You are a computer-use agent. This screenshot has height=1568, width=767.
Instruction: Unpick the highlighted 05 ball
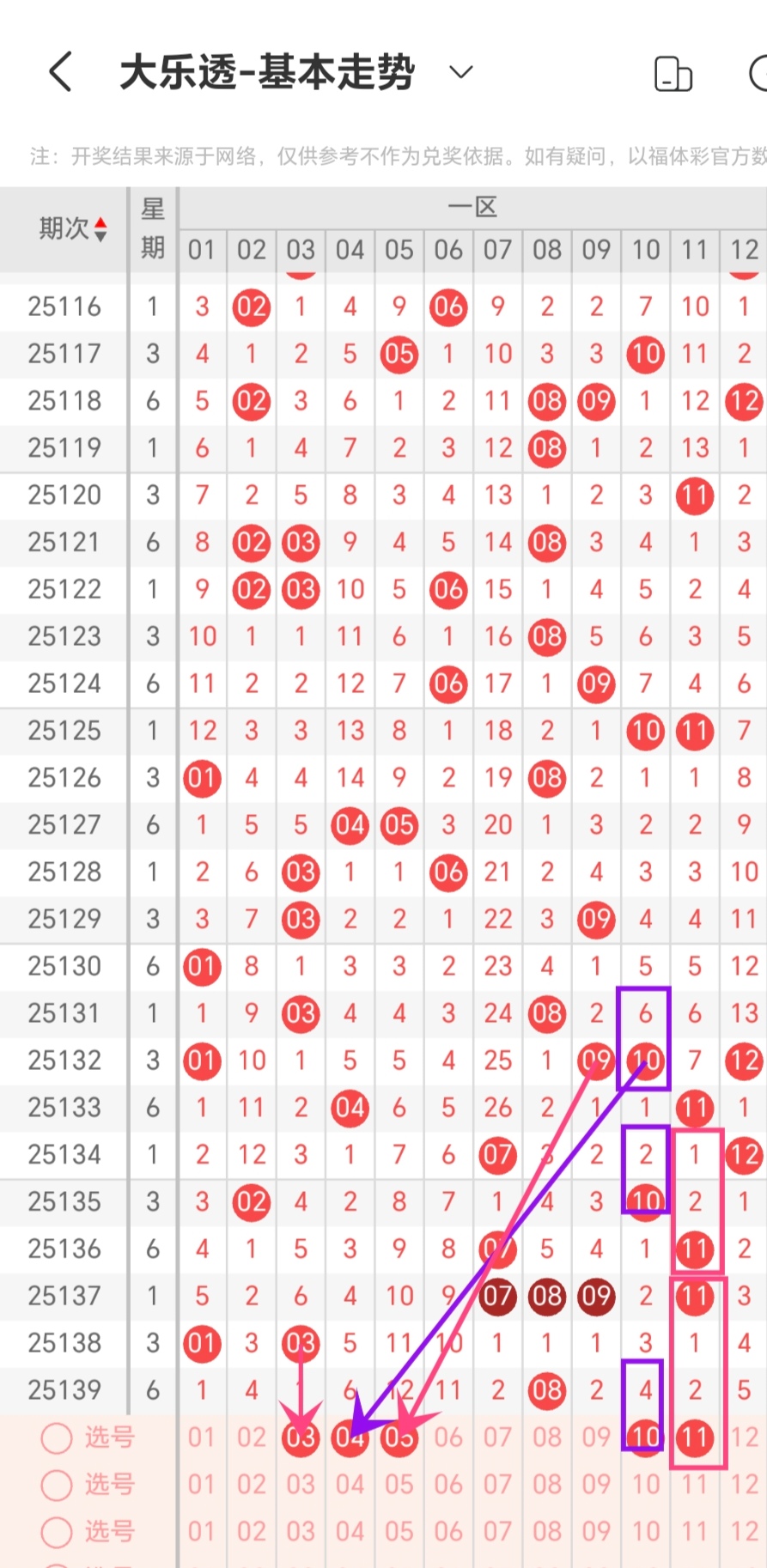399,1437
